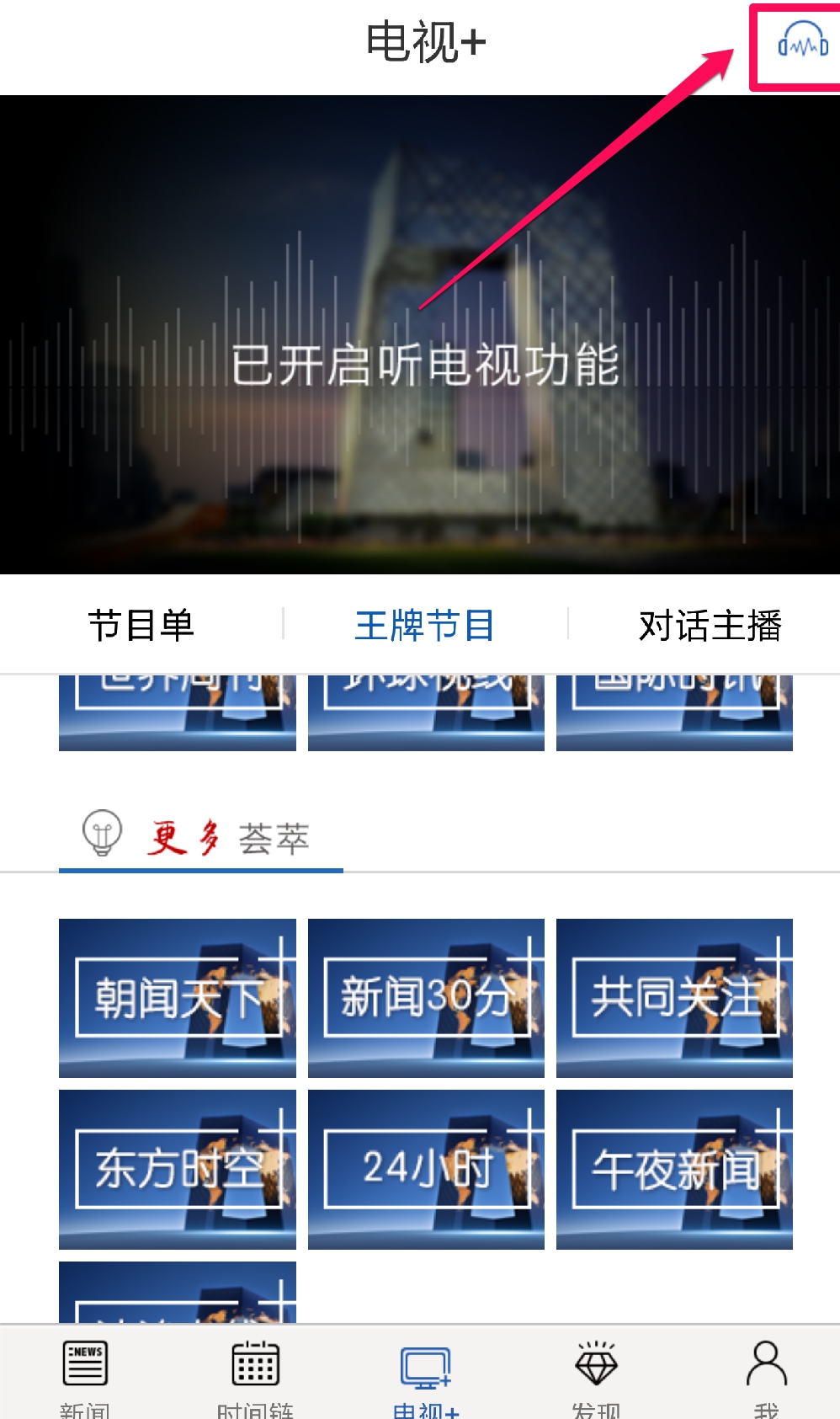
Task: Open the 朝闻天下 program
Action: (x=178, y=998)
